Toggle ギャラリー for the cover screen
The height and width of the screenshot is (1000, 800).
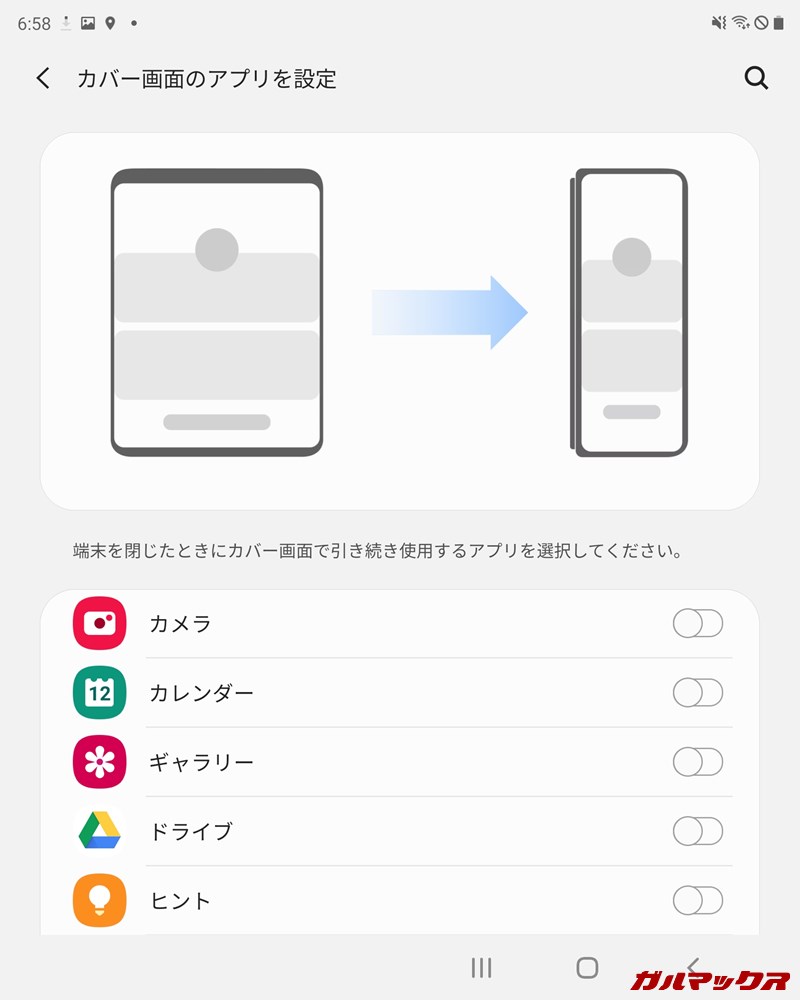[697, 762]
